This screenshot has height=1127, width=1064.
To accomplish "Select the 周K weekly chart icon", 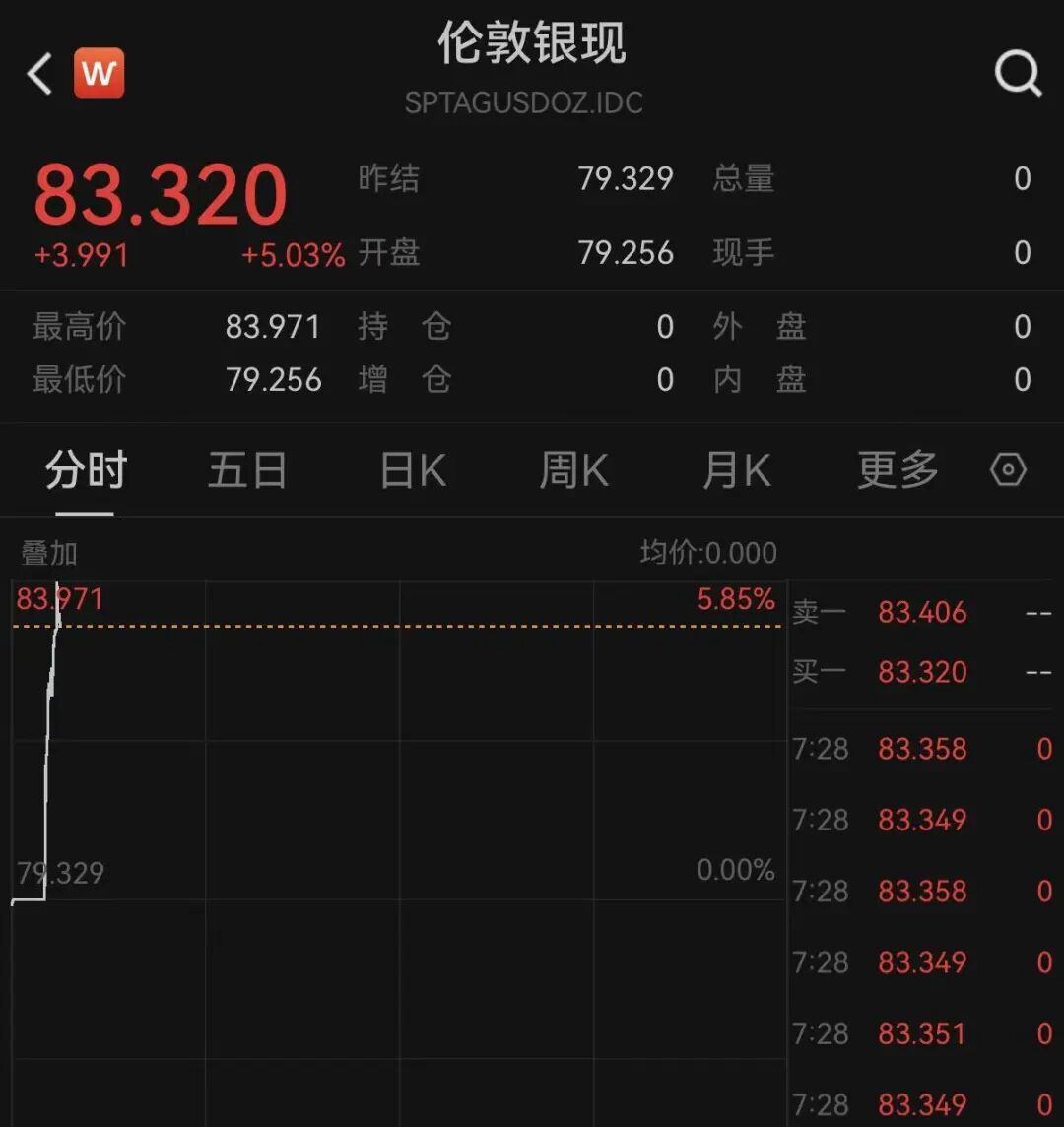I will [571, 470].
